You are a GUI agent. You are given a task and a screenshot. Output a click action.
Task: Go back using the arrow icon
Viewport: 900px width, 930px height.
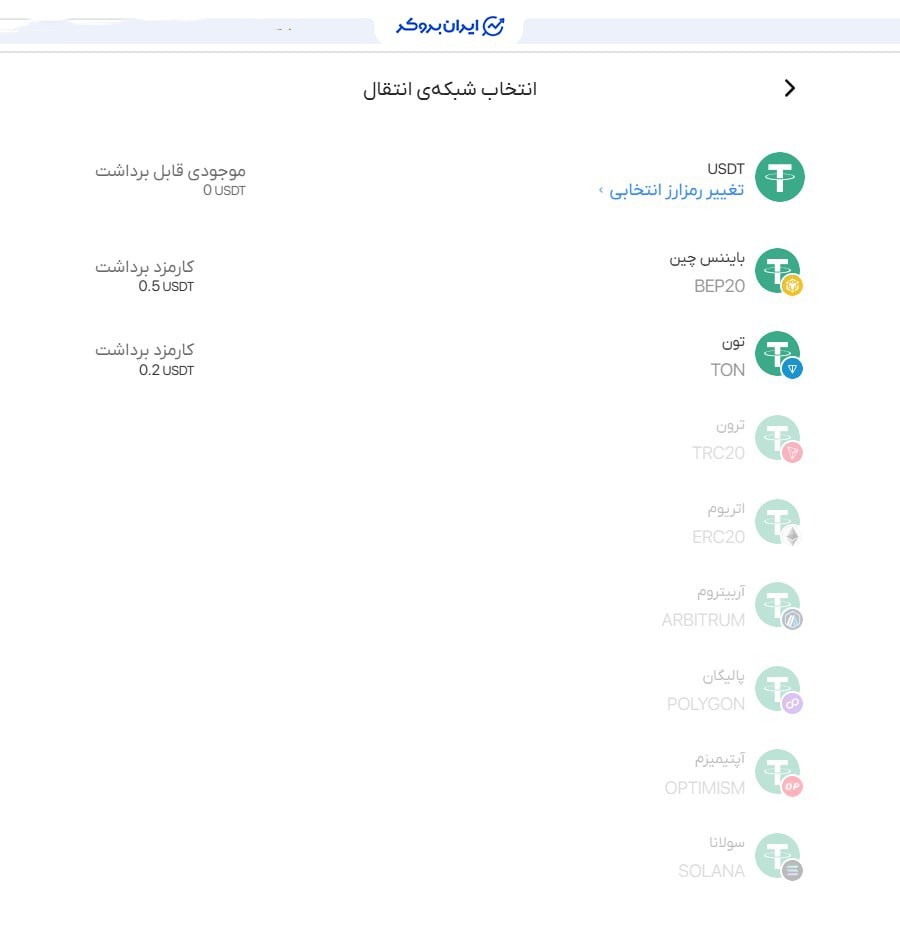pos(790,88)
